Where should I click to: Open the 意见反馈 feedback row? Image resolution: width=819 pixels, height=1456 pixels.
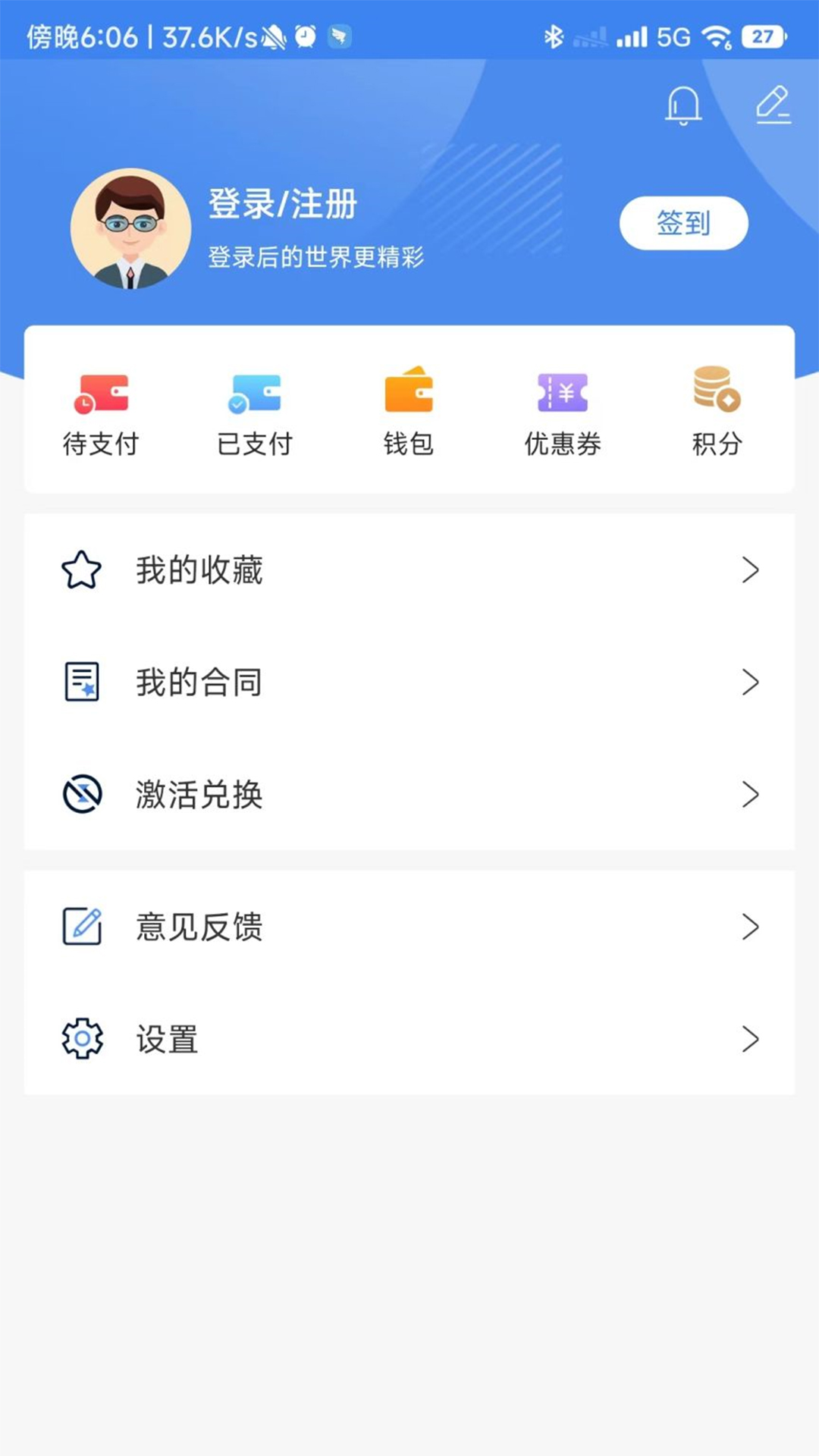click(409, 926)
